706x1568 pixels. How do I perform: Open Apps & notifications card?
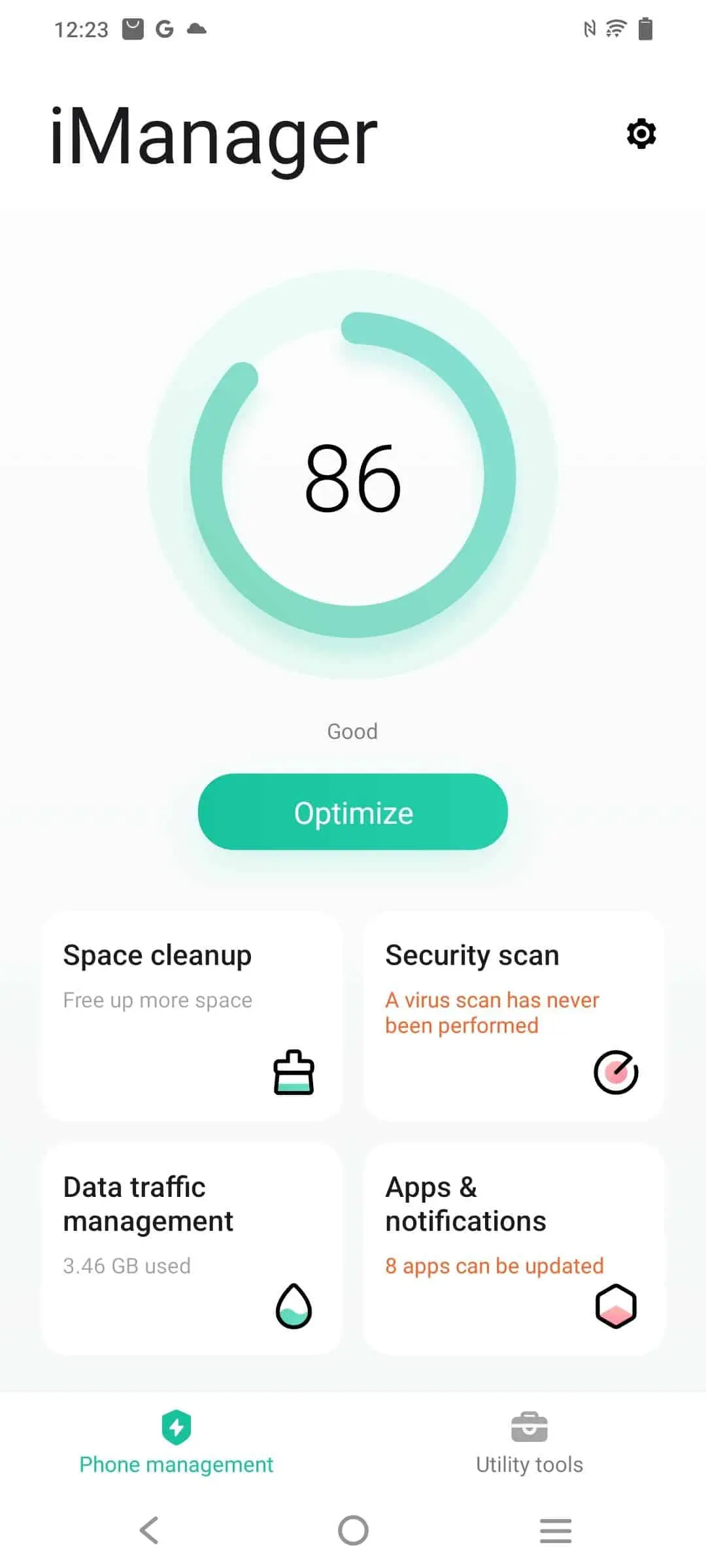(x=514, y=1248)
